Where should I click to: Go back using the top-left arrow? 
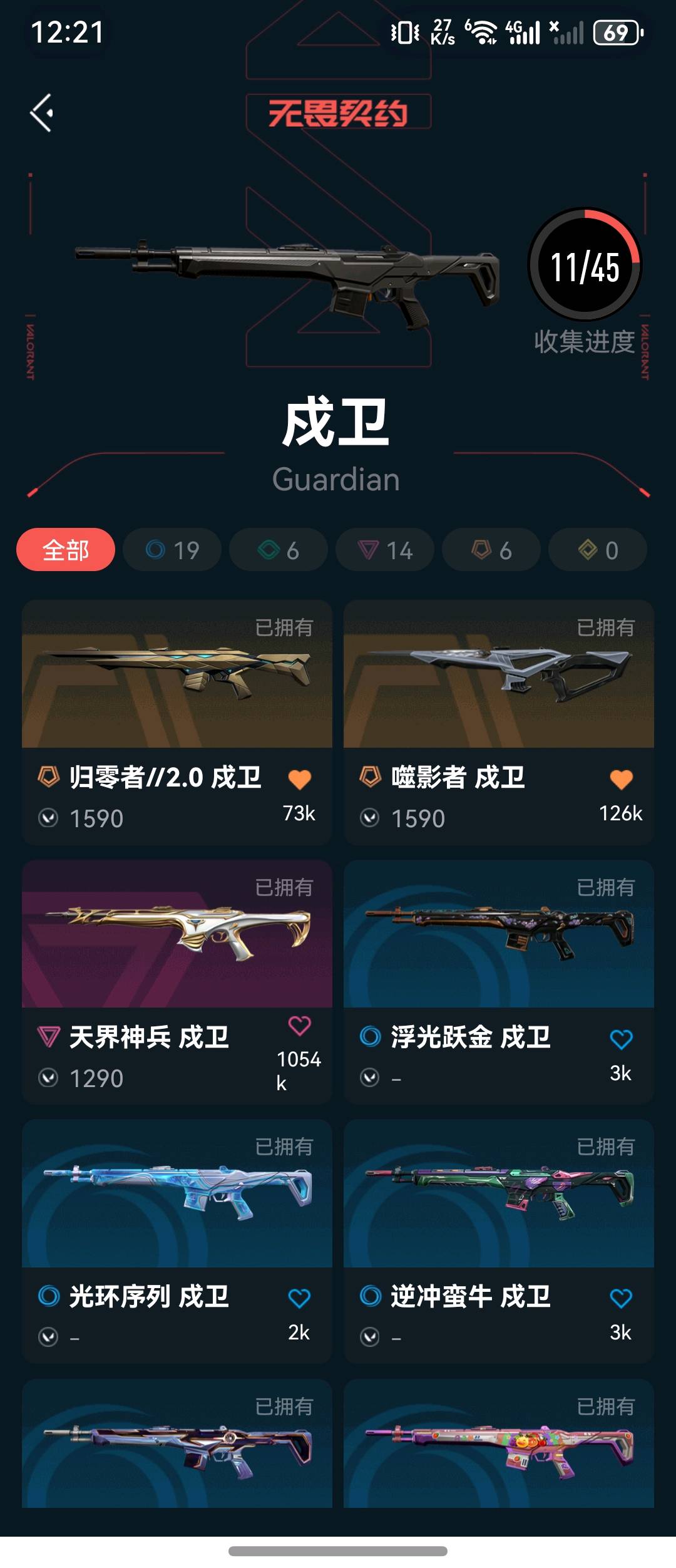[x=42, y=113]
